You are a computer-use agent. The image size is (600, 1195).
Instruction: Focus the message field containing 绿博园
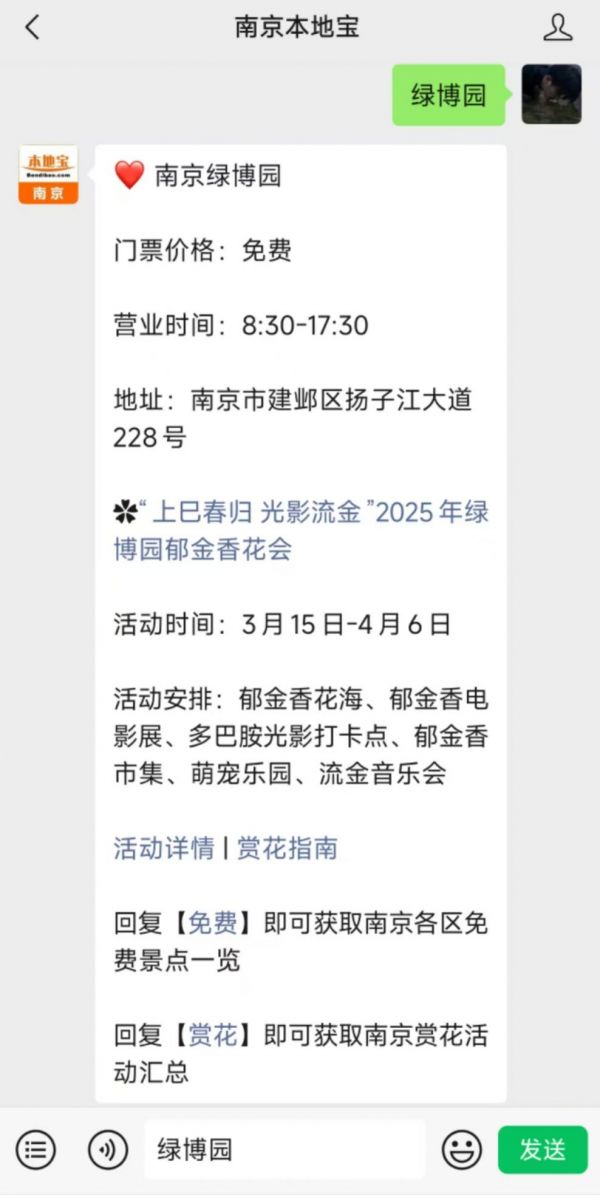[285, 1149]
